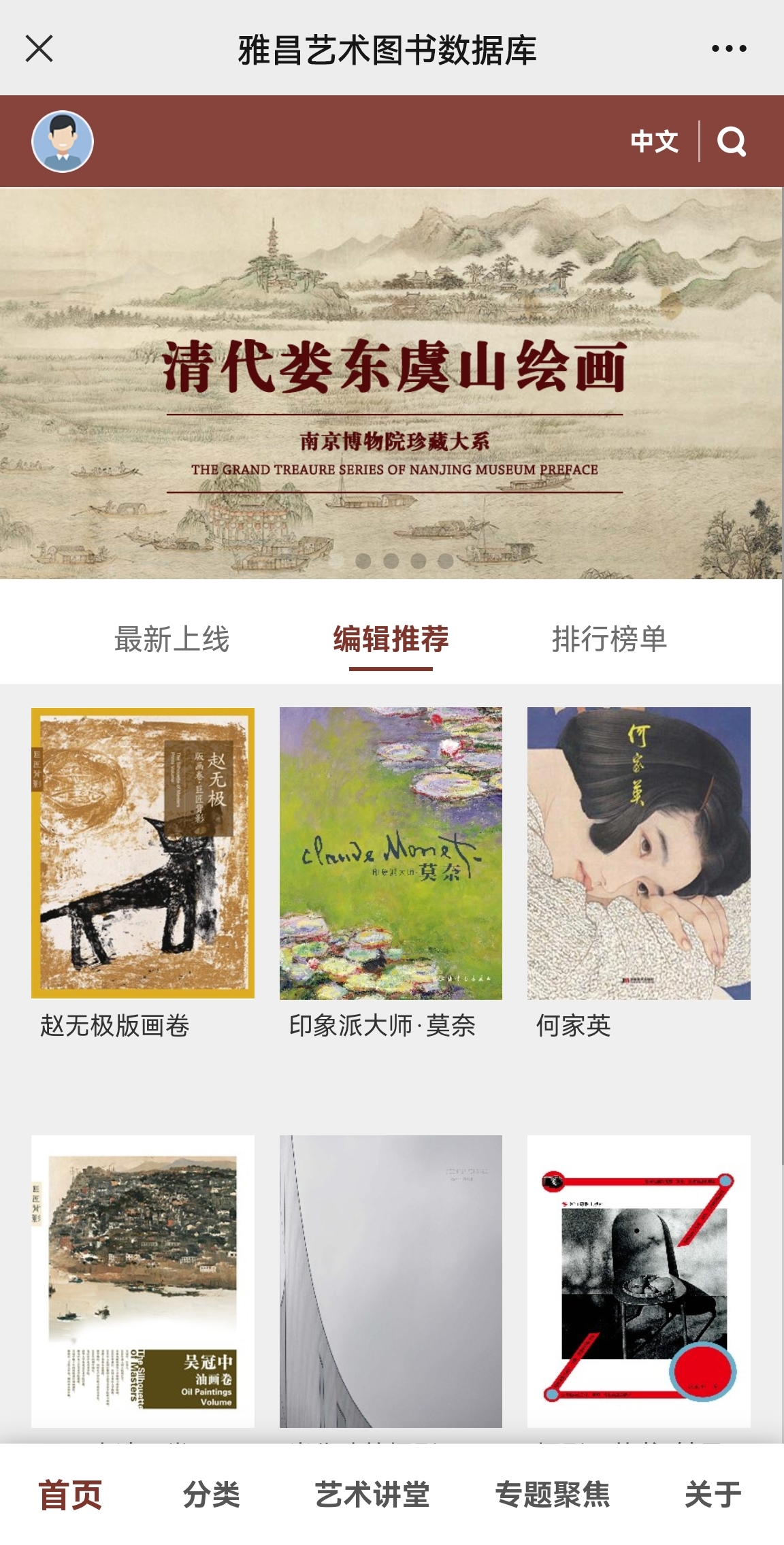Open the 艺术讲堂 tab

point(372,1495)
